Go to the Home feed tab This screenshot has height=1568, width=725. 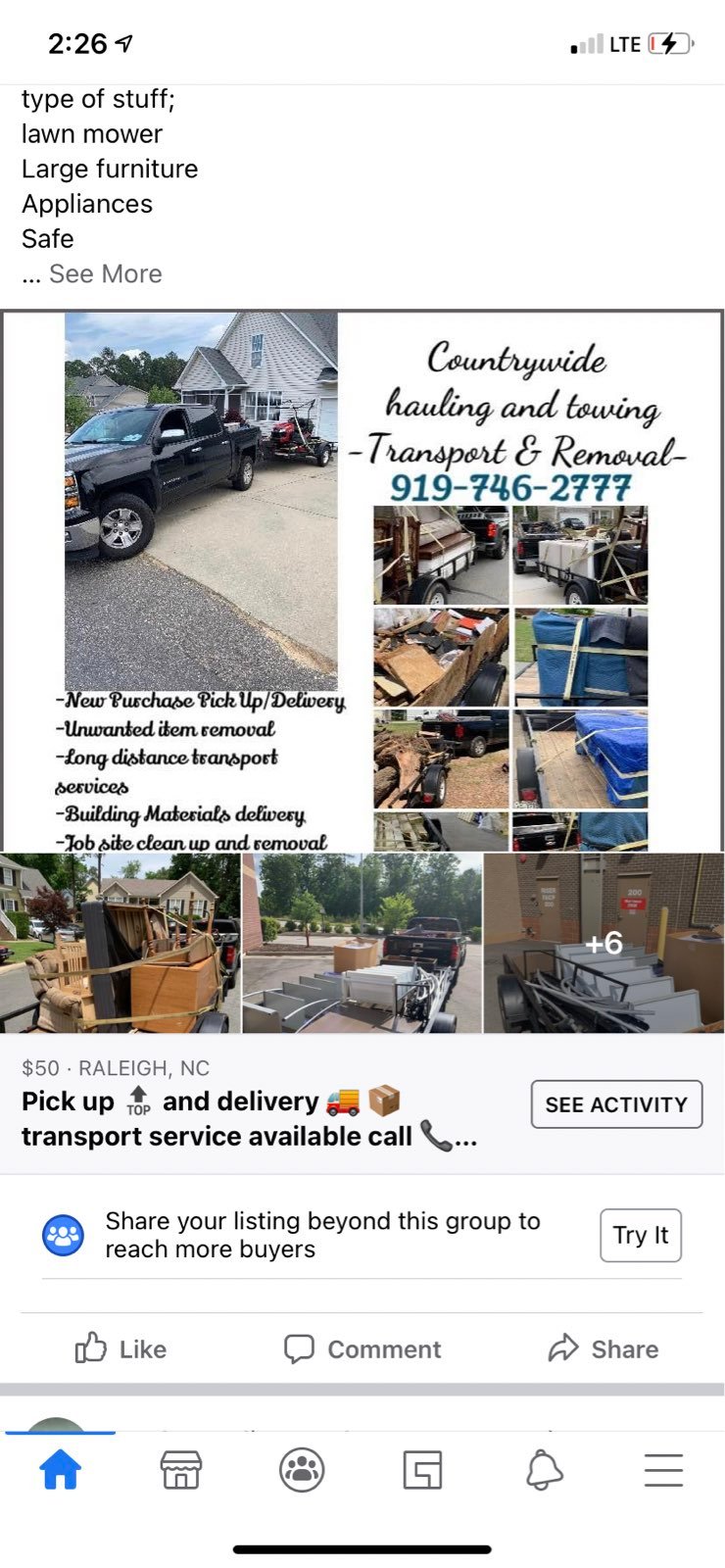pyautogui.click(x=60, y=1470)
